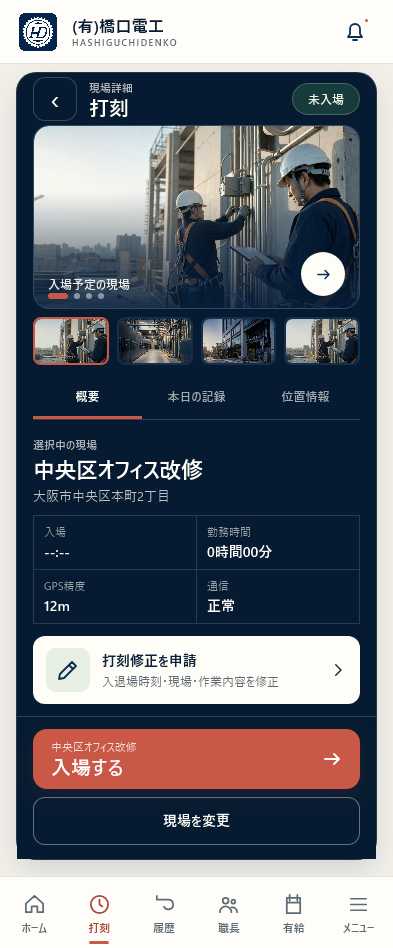Select the 打刻 tab in bottom navigation
This screenshot has height=948, width=393.
(x=99, y=914)
